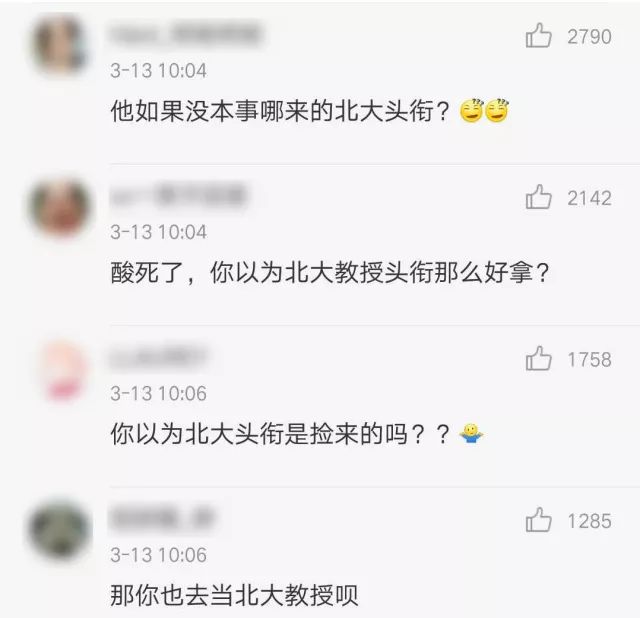Open the comment '那你也去当北大教授呗'
The width and height of the screenshot is (640, 618).
(x=234, y=596)
